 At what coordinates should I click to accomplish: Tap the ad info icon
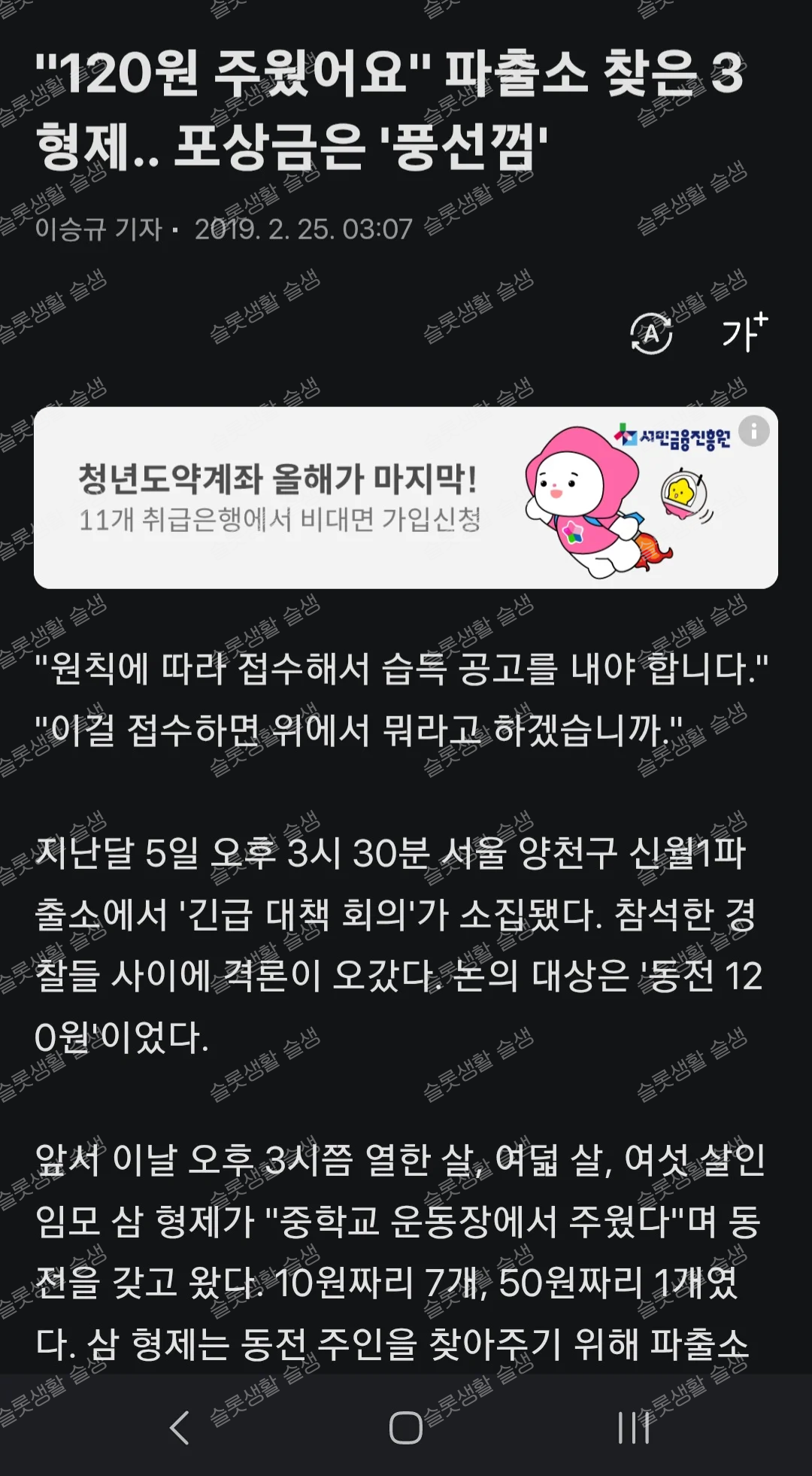click(x=754, y=432)
